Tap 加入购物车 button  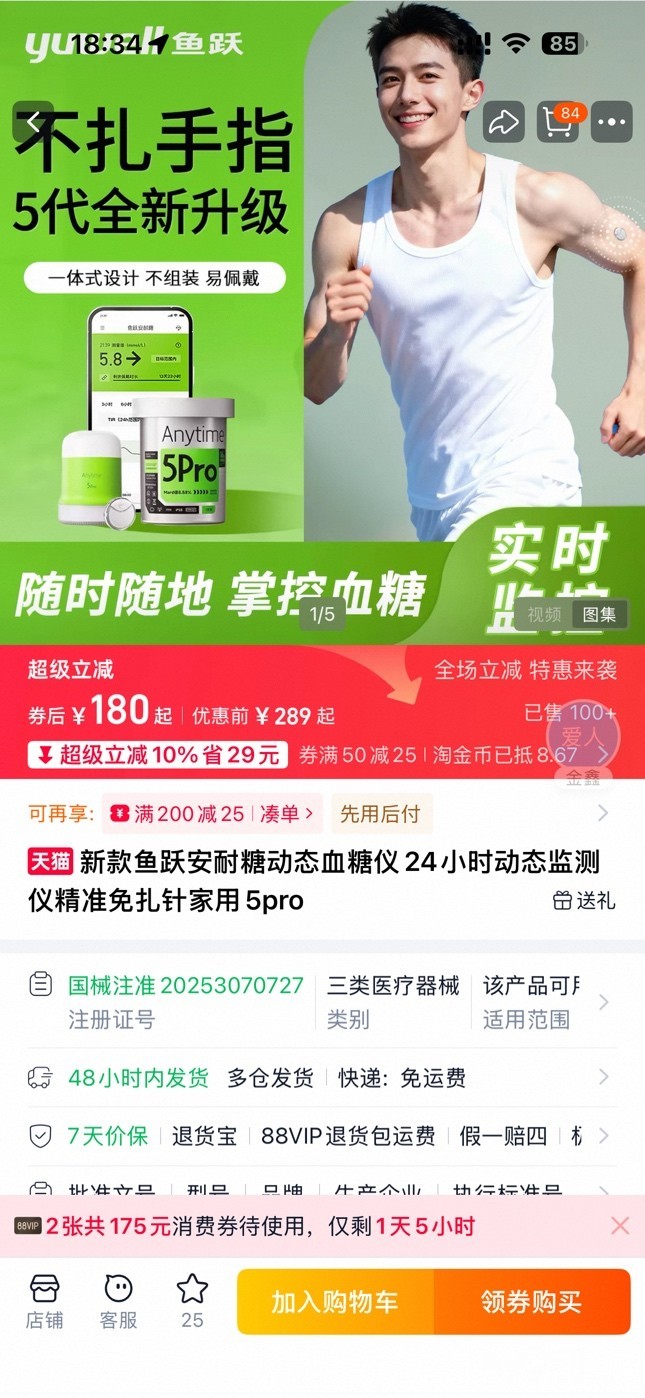click(x=335, y=1302)
